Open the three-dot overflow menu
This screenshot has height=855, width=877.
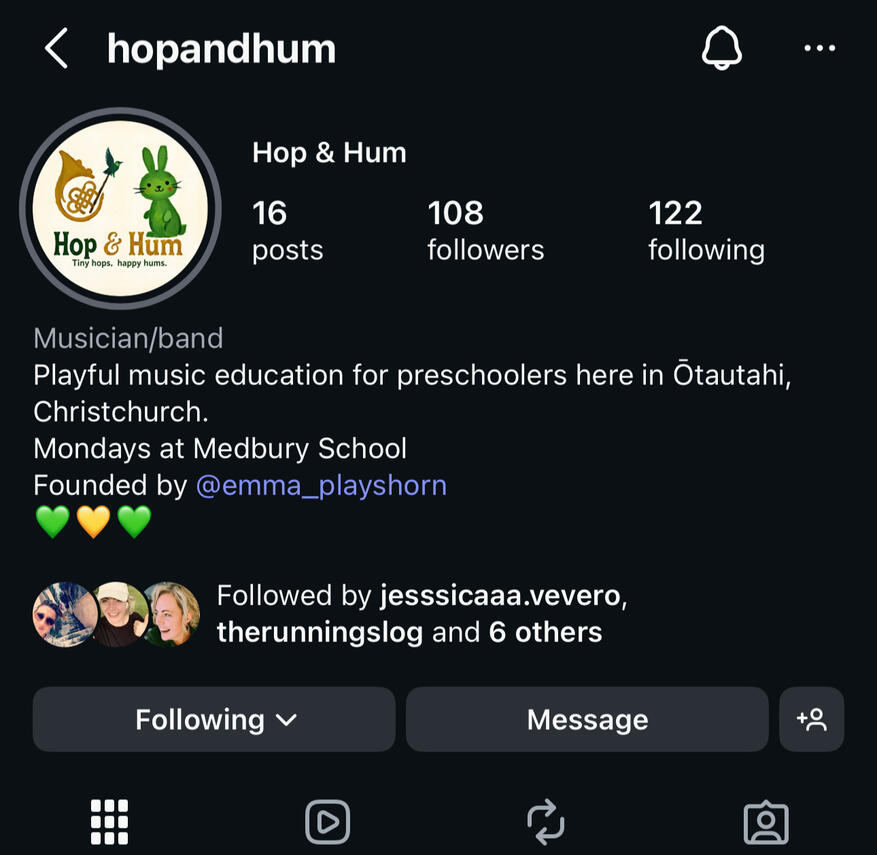pyautogui.click(x=819, y=48)
